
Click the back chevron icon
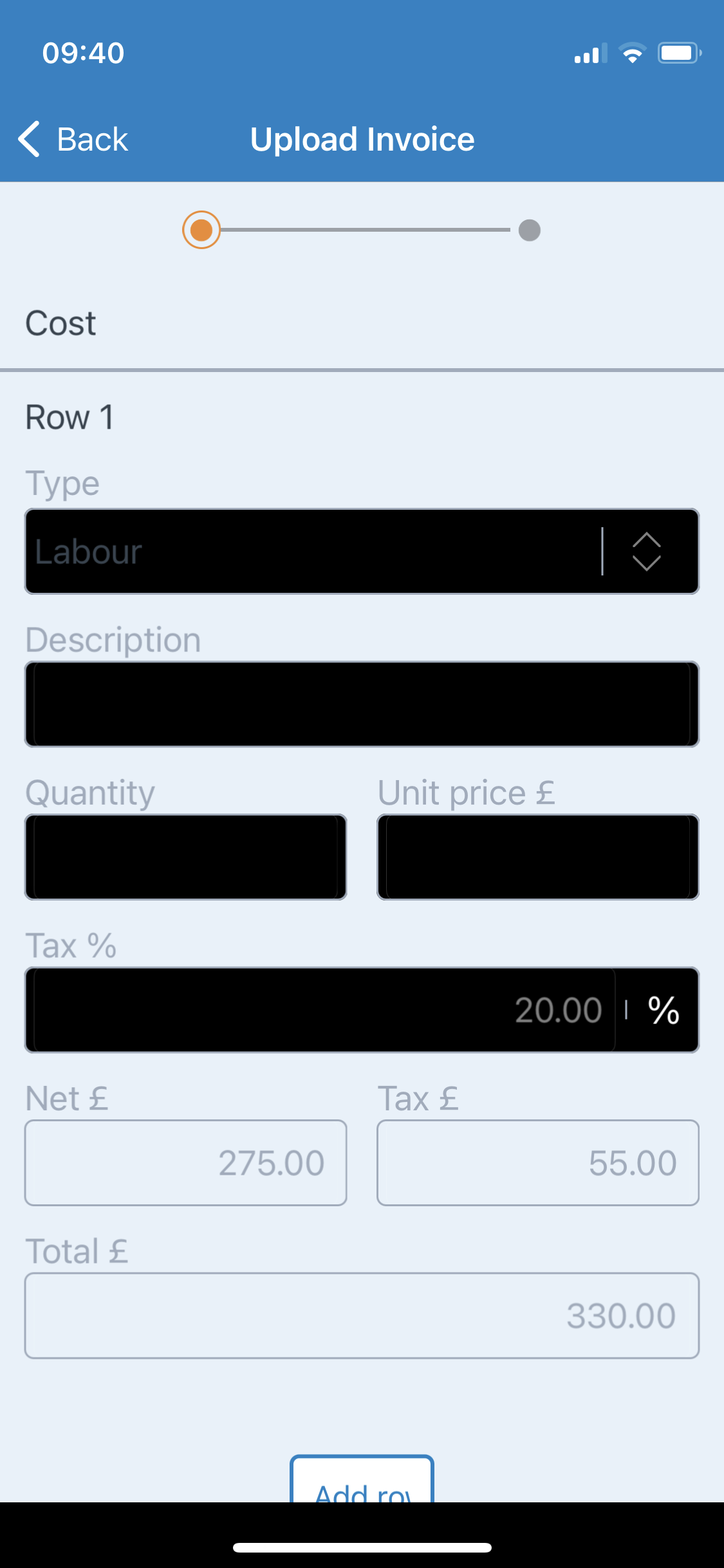tap(28, 139)
